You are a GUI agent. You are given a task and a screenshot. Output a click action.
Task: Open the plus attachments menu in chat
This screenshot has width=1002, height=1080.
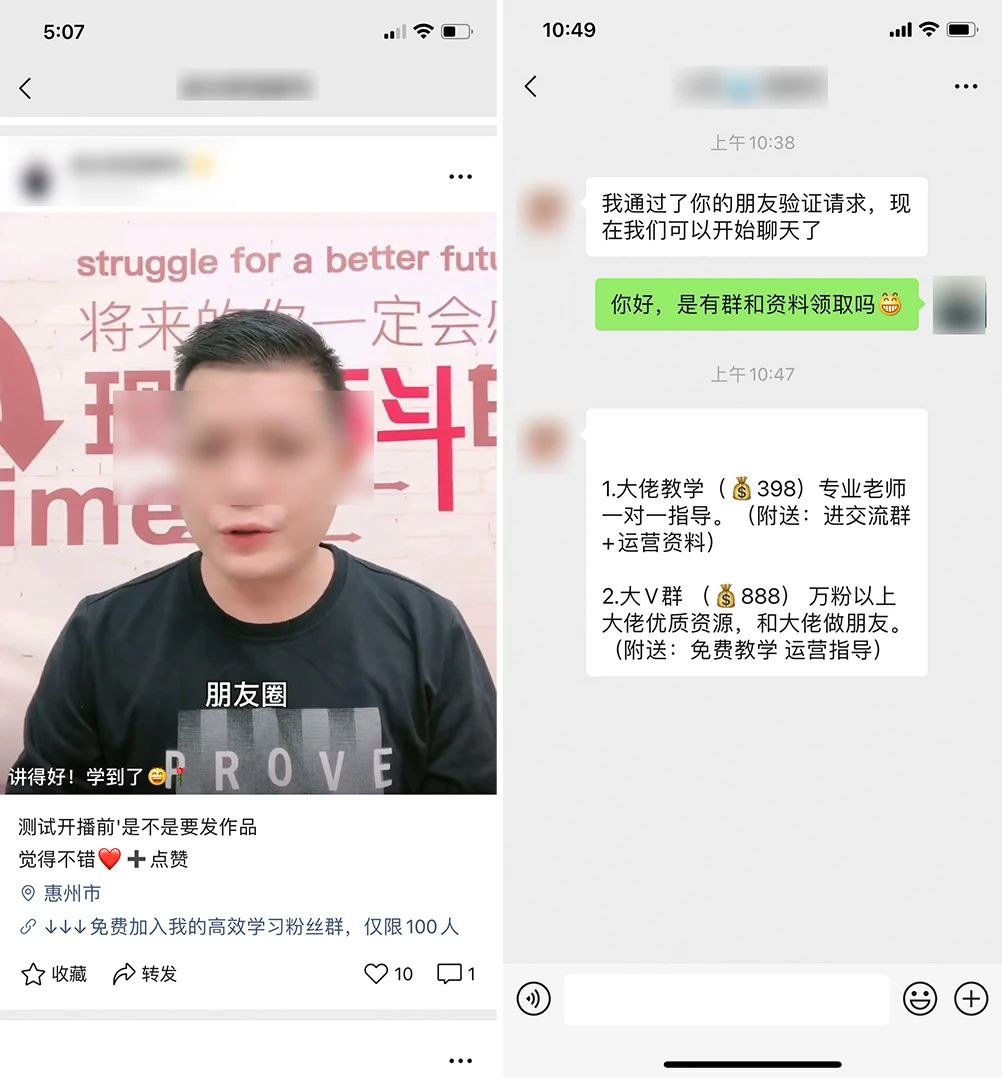click(971, 998)
